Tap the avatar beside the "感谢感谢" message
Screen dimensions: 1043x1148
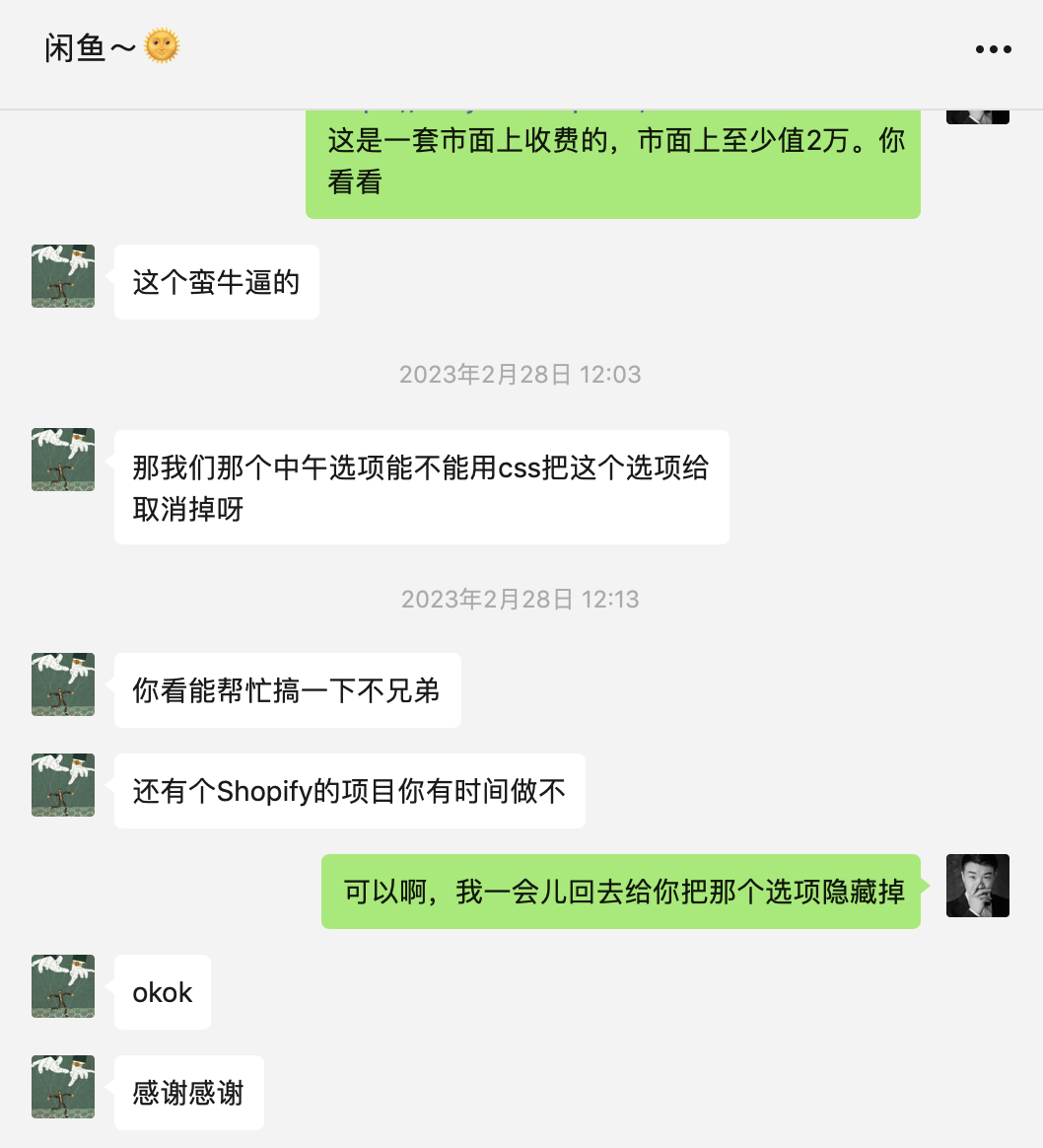[63, 1087]
